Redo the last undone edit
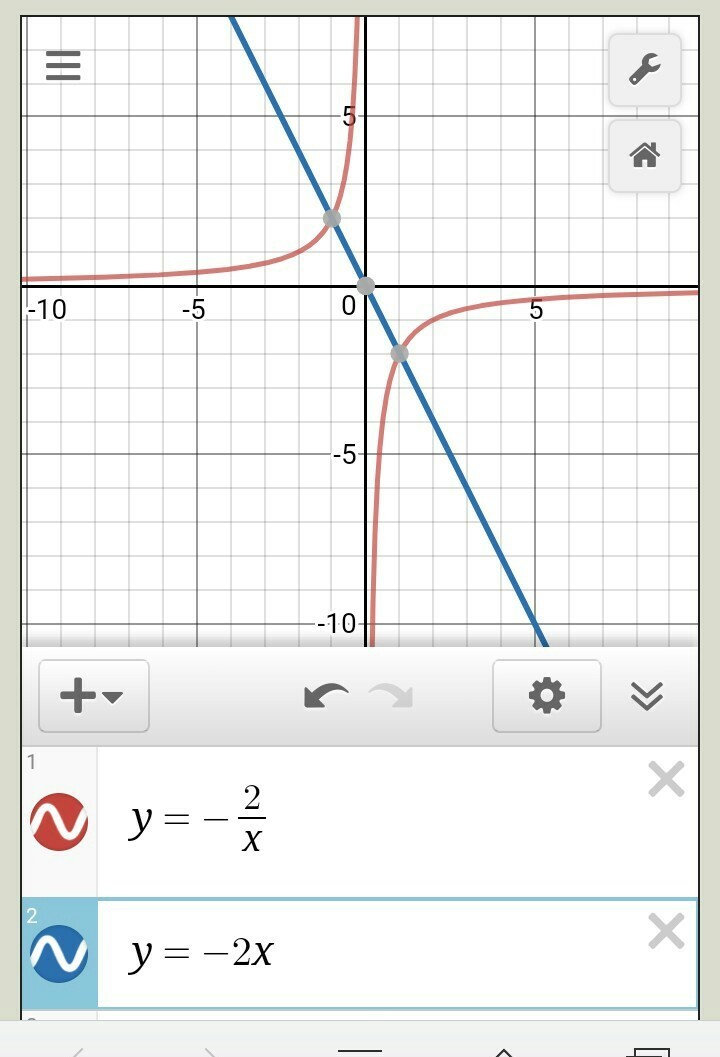 (391, 695)
